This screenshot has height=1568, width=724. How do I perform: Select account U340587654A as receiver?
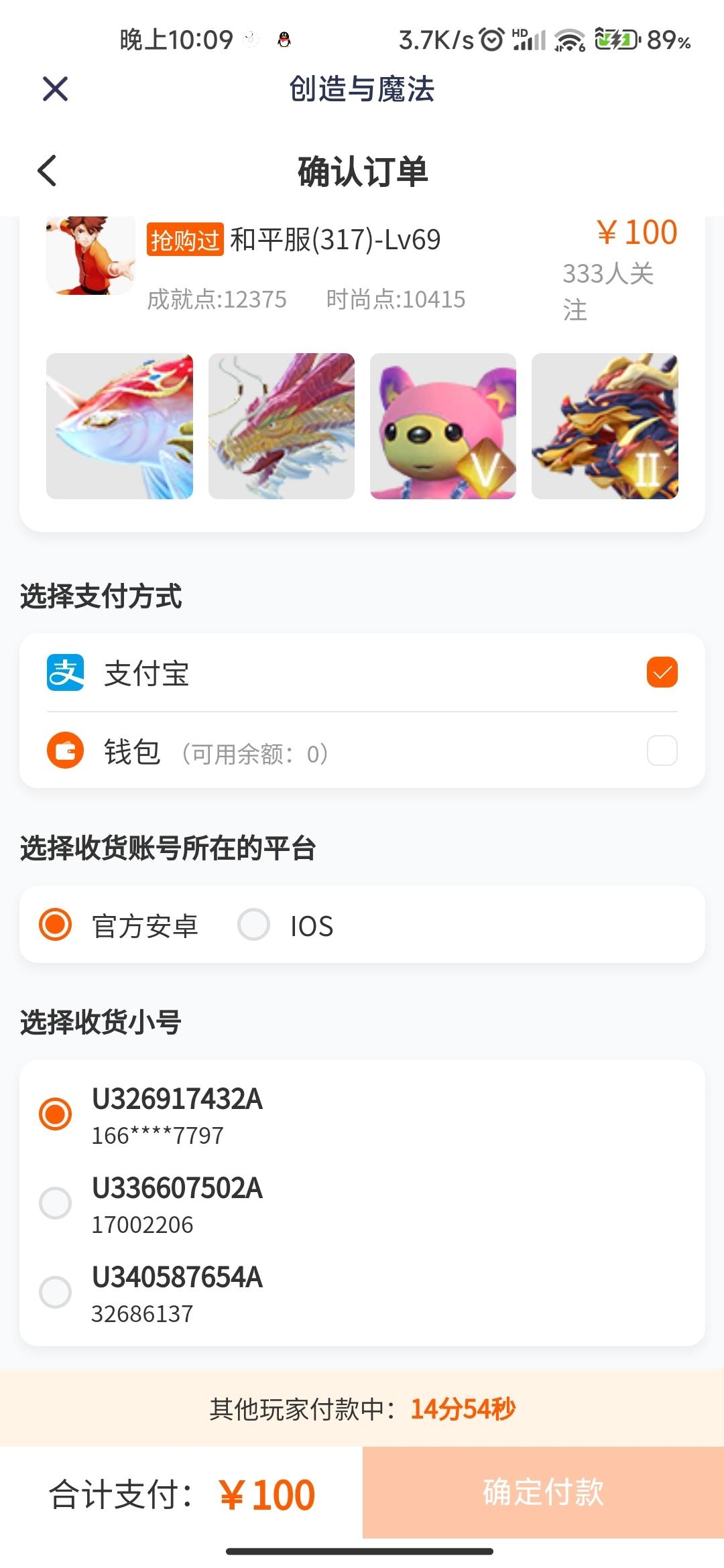pos(56,1292)
